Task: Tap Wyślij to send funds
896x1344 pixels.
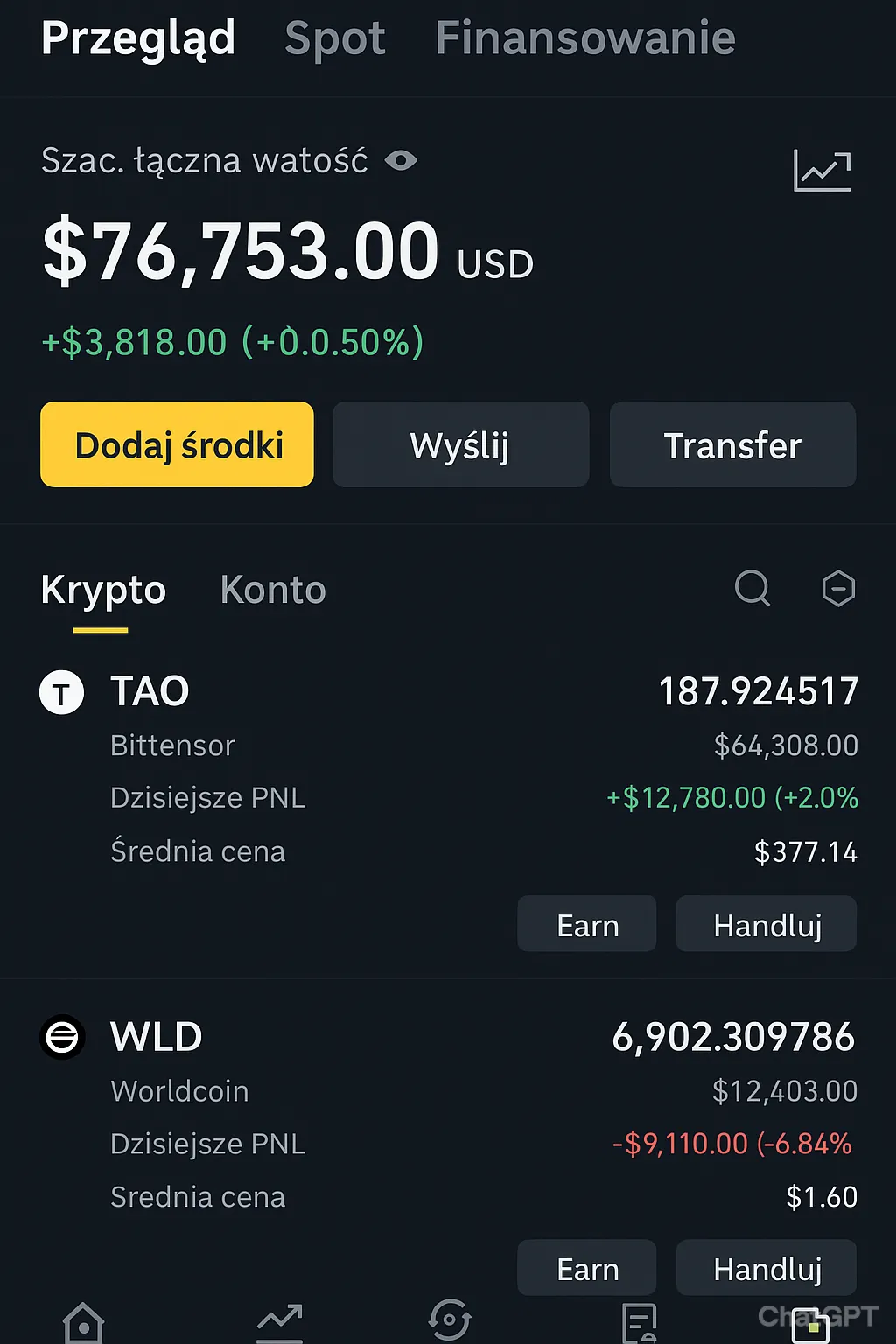Action: click(x=460, y=444)
